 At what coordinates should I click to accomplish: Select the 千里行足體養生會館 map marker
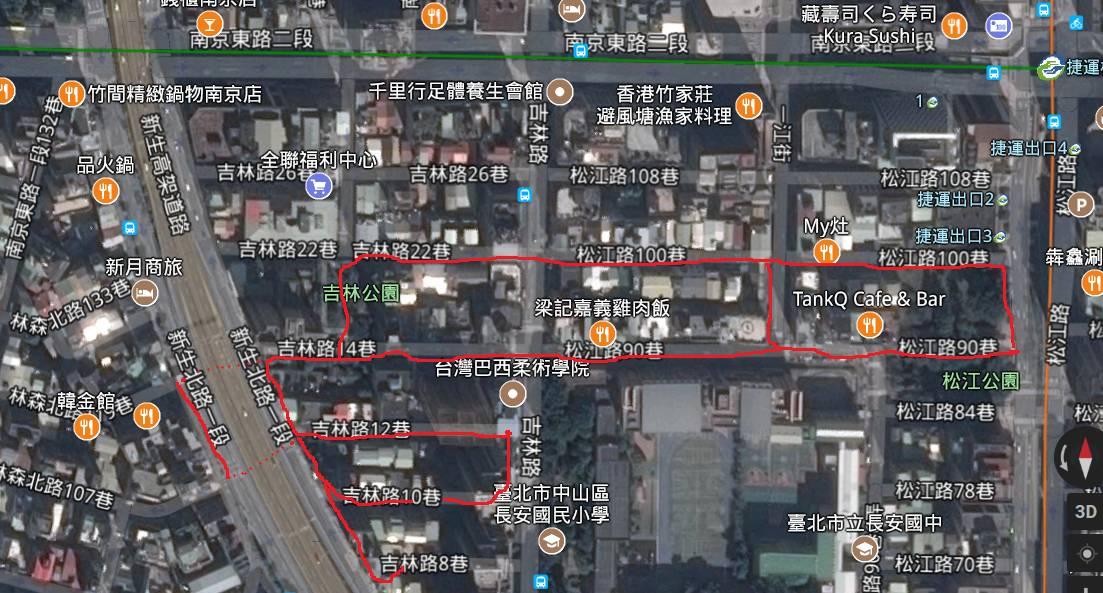click(x=562, y=92)
